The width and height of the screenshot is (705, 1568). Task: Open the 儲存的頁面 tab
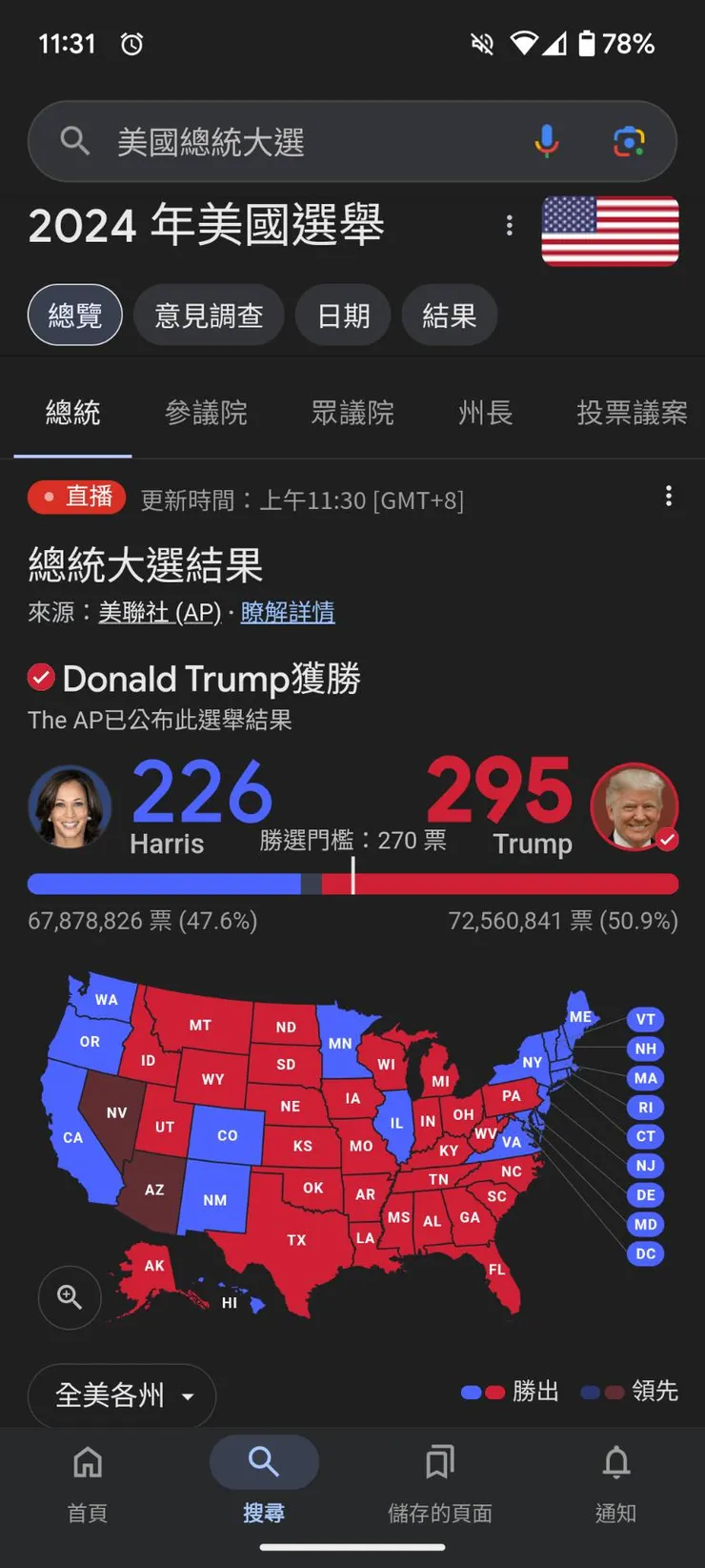pyautogui.click(x=439, y=1479)
